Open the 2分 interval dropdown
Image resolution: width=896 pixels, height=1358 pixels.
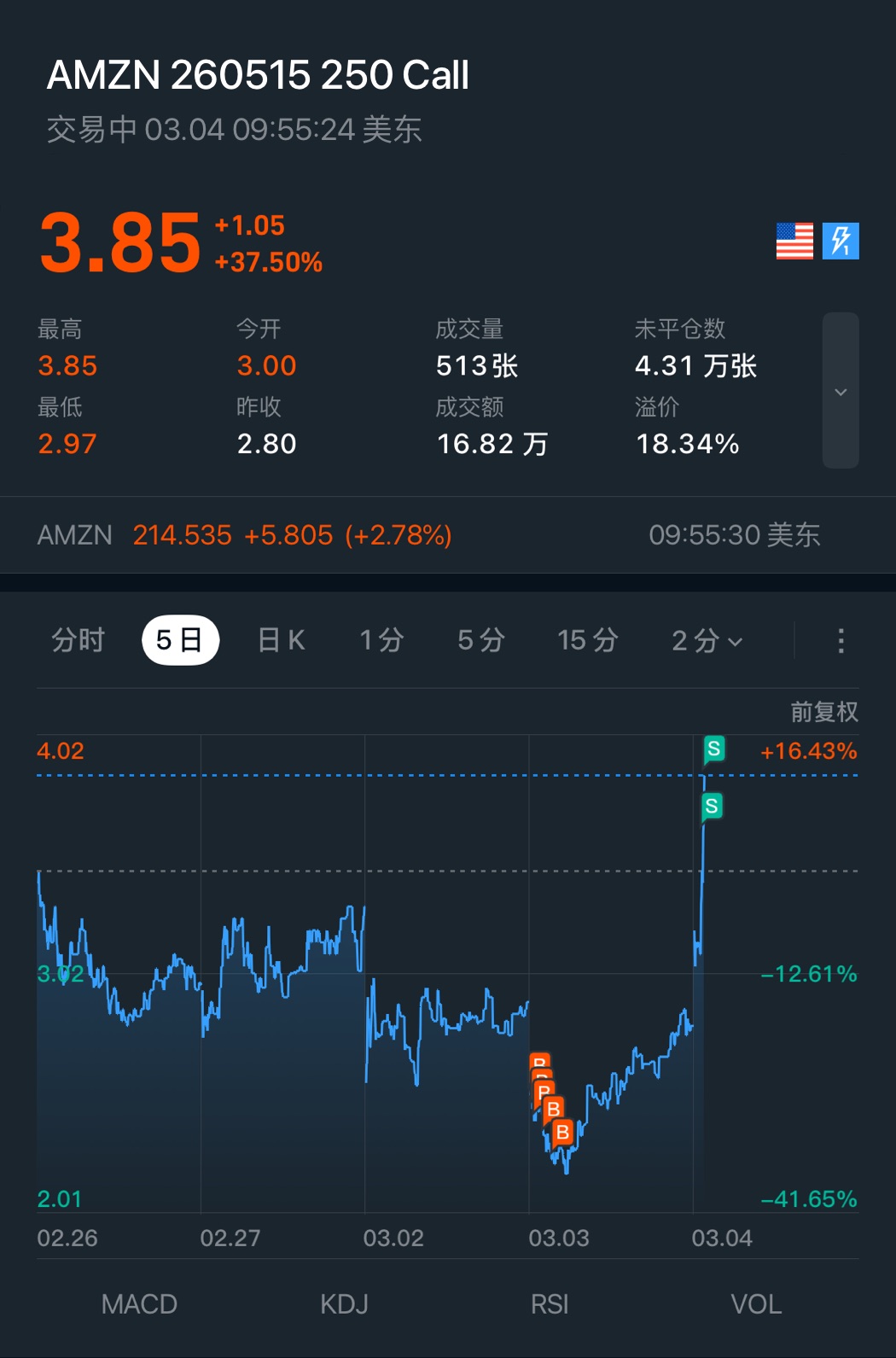pyautogui.click(x=707, y=640)
